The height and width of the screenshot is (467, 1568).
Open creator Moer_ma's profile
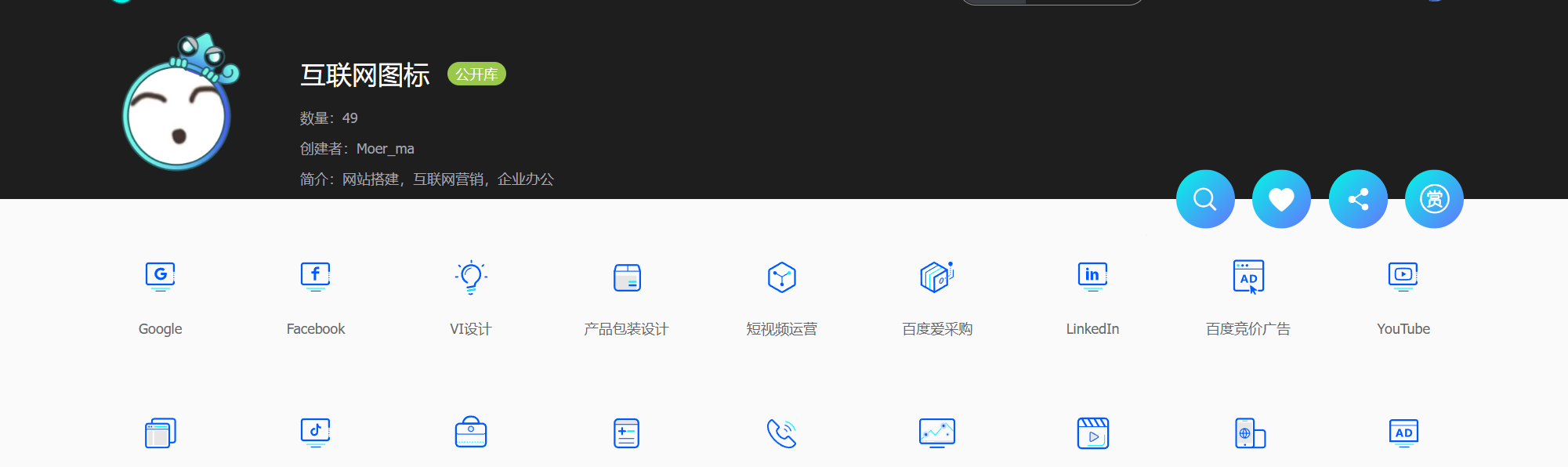pyautogui.click(x=385, y=149)
